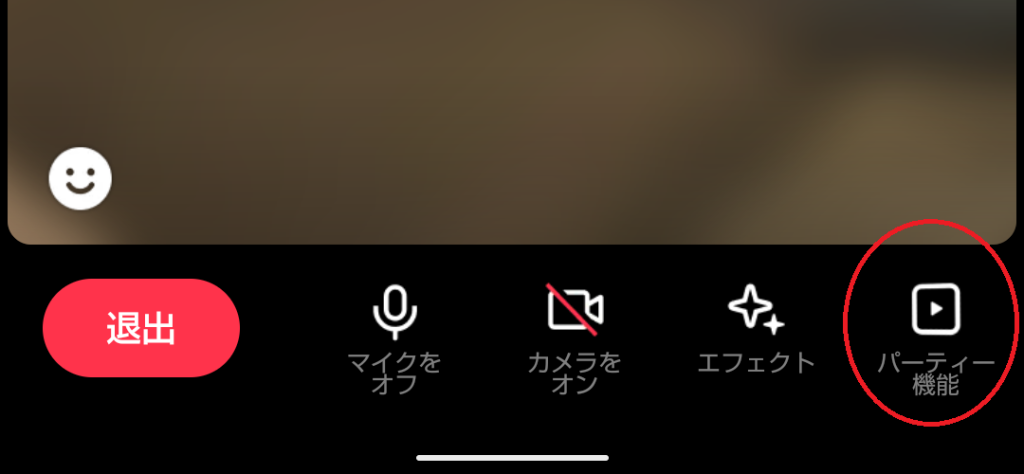Screen dimensions: 1024x474
Task: Tap the red 退出 button to leave
Action: tap(141, 328)
